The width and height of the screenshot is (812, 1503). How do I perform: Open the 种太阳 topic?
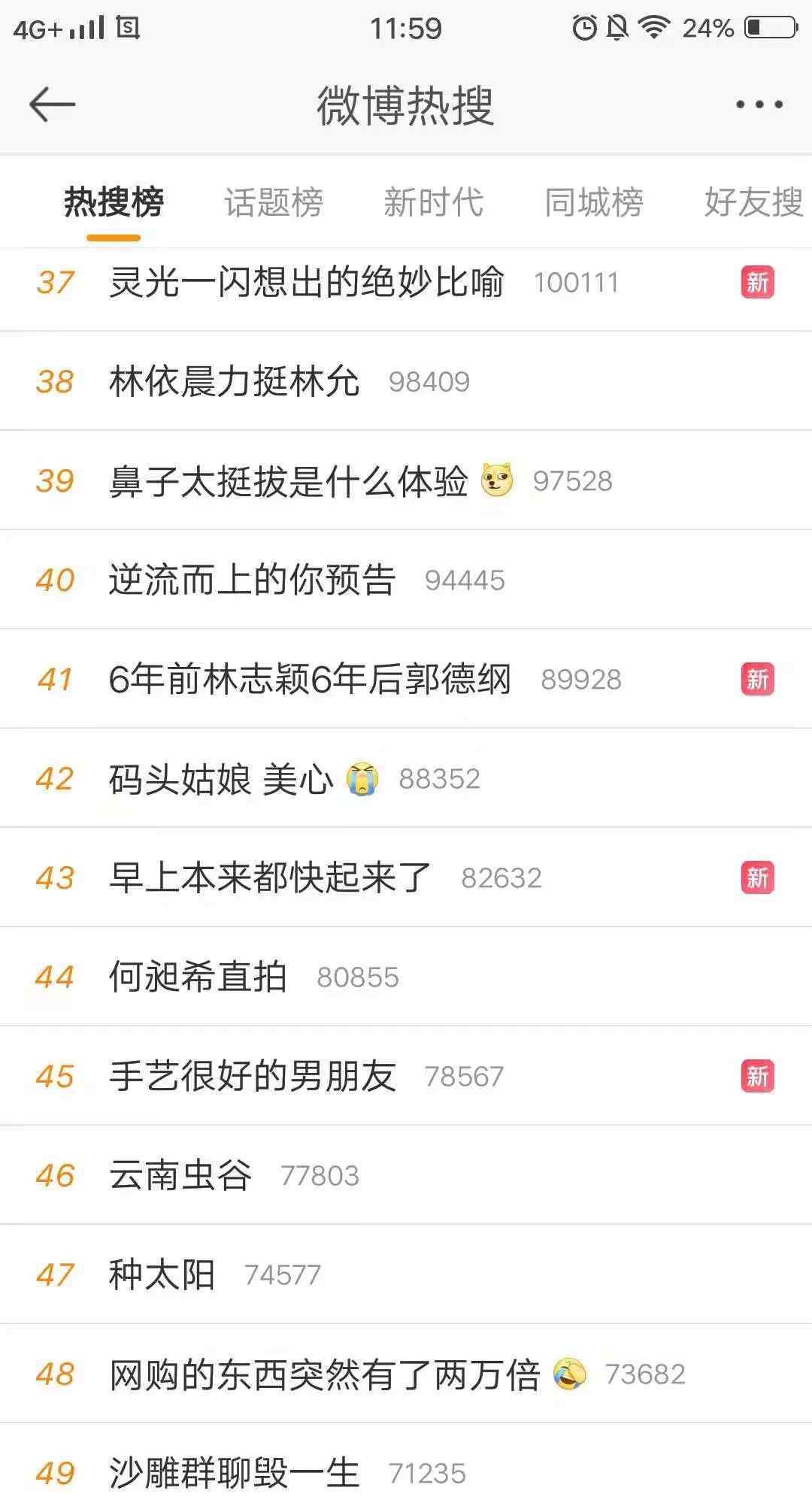pos(406,1274)
